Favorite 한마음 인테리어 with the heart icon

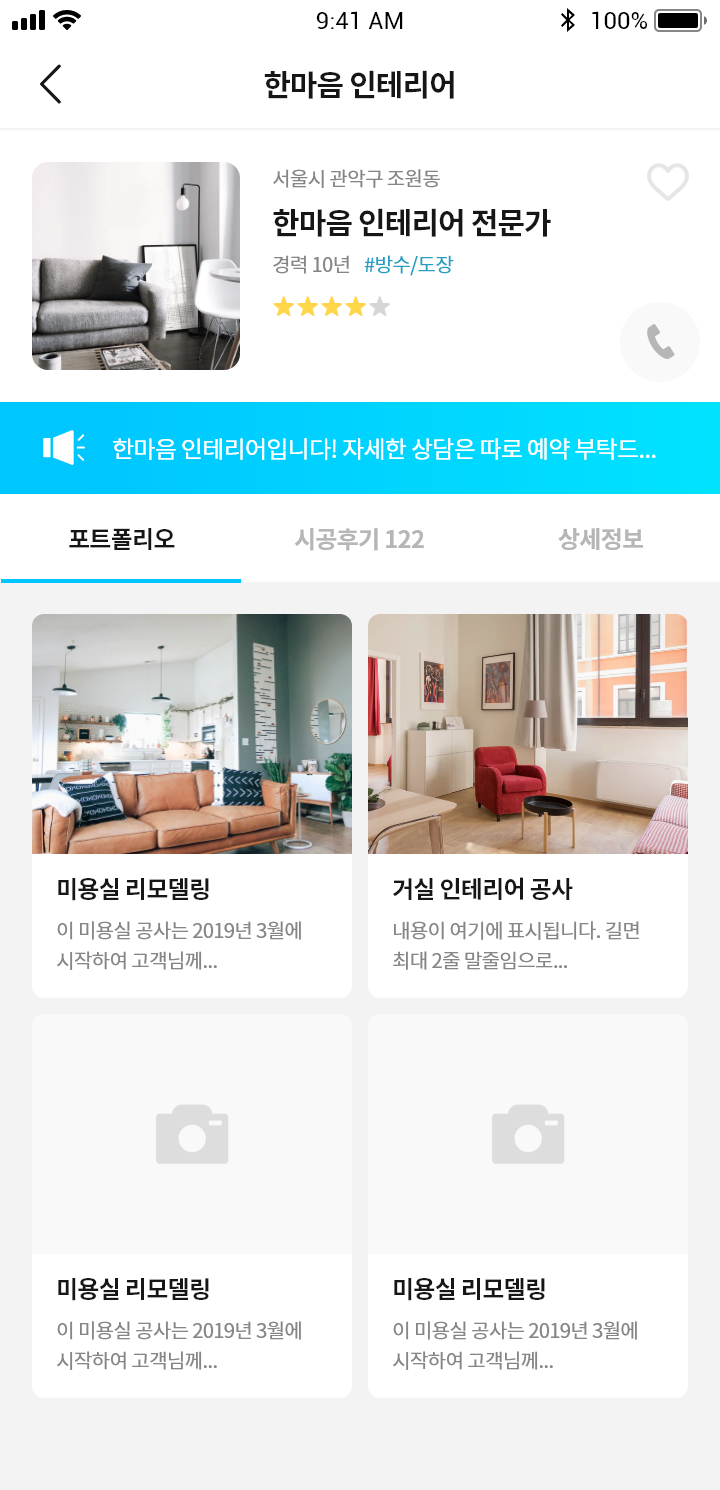(x=668, y=182)
